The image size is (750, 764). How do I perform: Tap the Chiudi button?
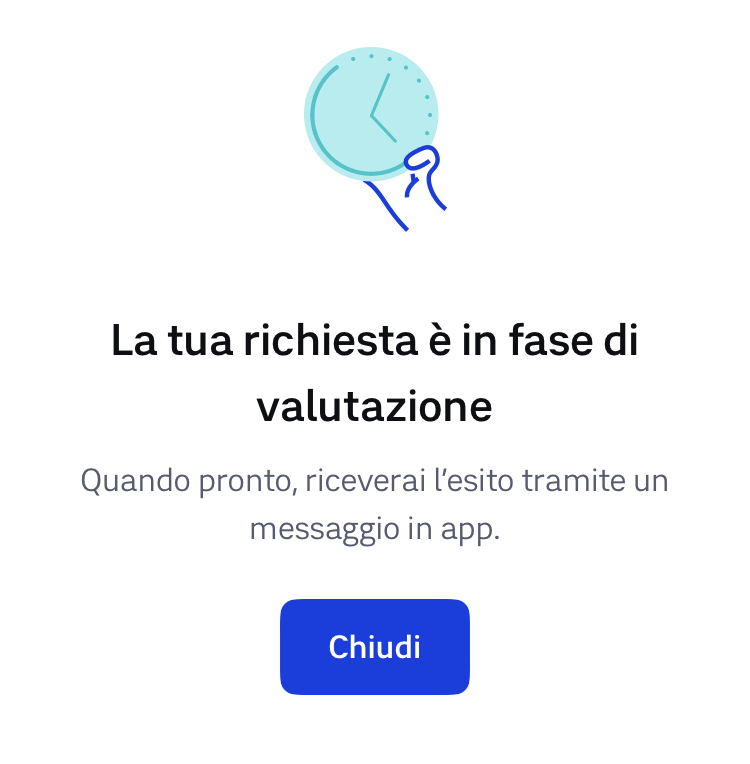(374, 646)
